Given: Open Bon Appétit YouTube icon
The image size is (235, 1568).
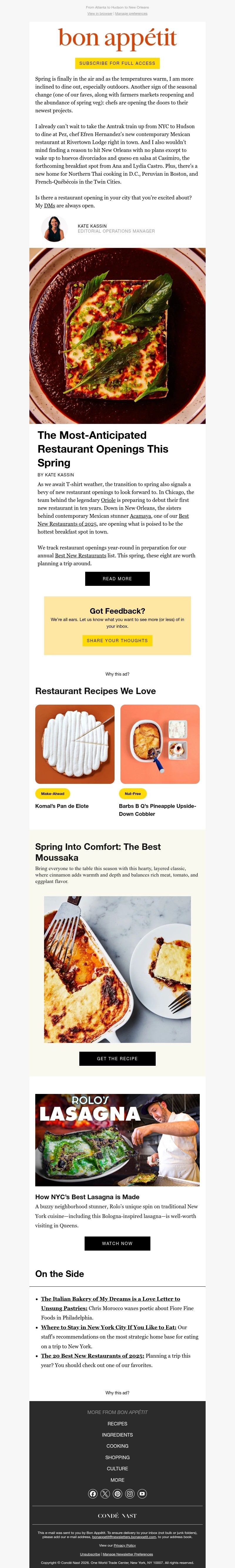Looking at the screenshot, I should [x=142, y=1493].
